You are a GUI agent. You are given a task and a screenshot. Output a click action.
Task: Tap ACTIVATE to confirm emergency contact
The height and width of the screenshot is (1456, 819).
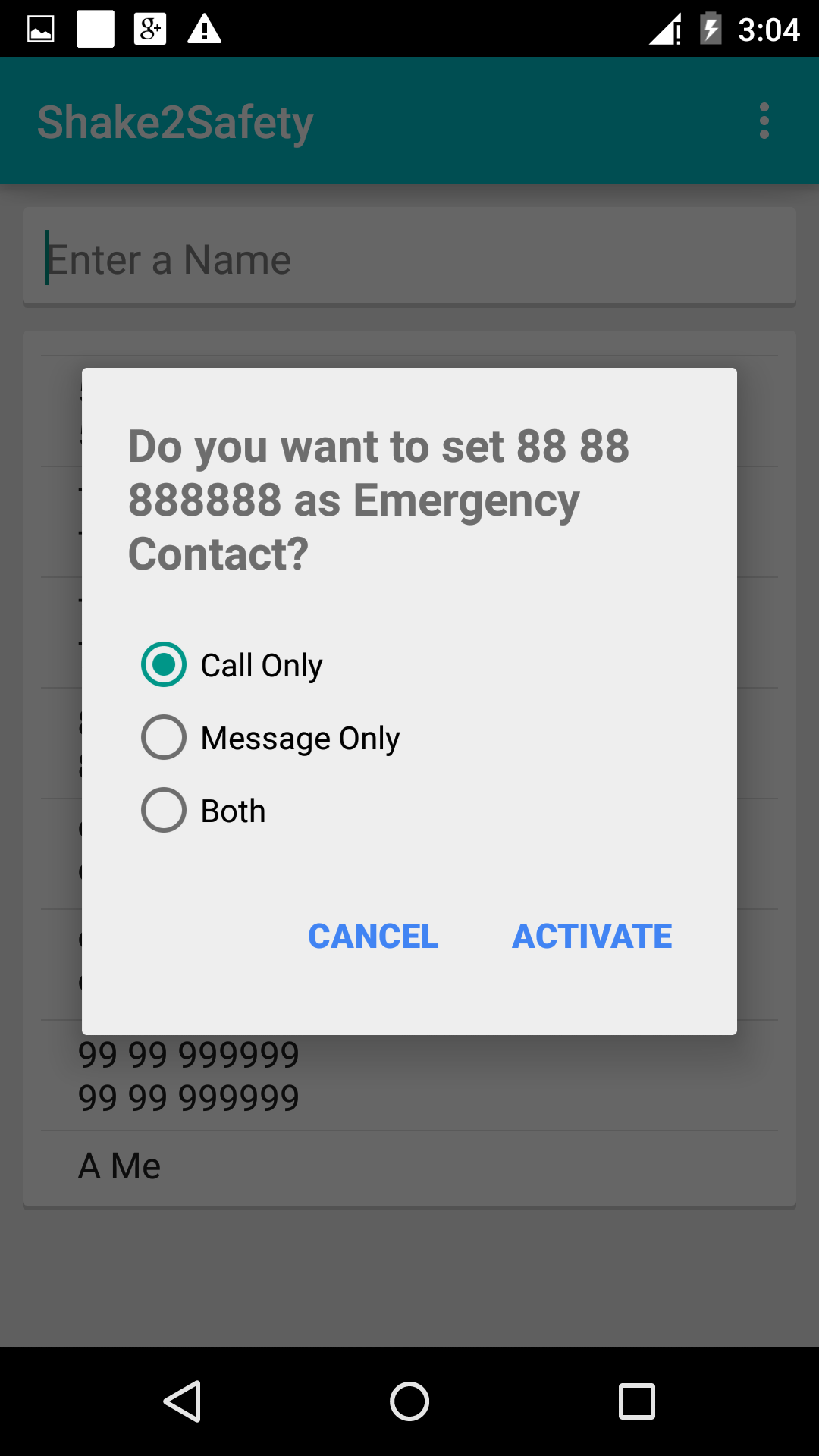point(592,936)
